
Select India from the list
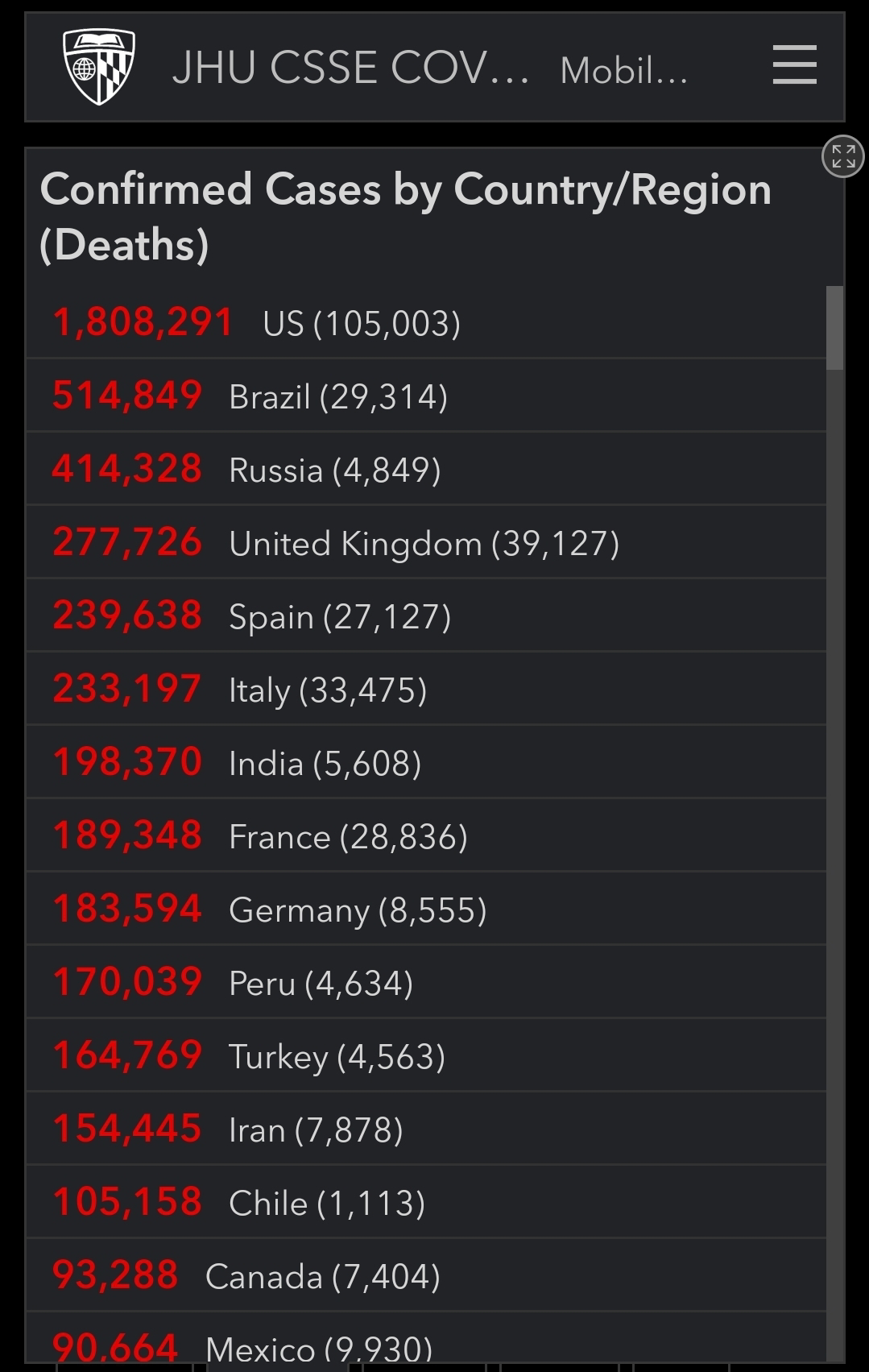tap(426, 762)
